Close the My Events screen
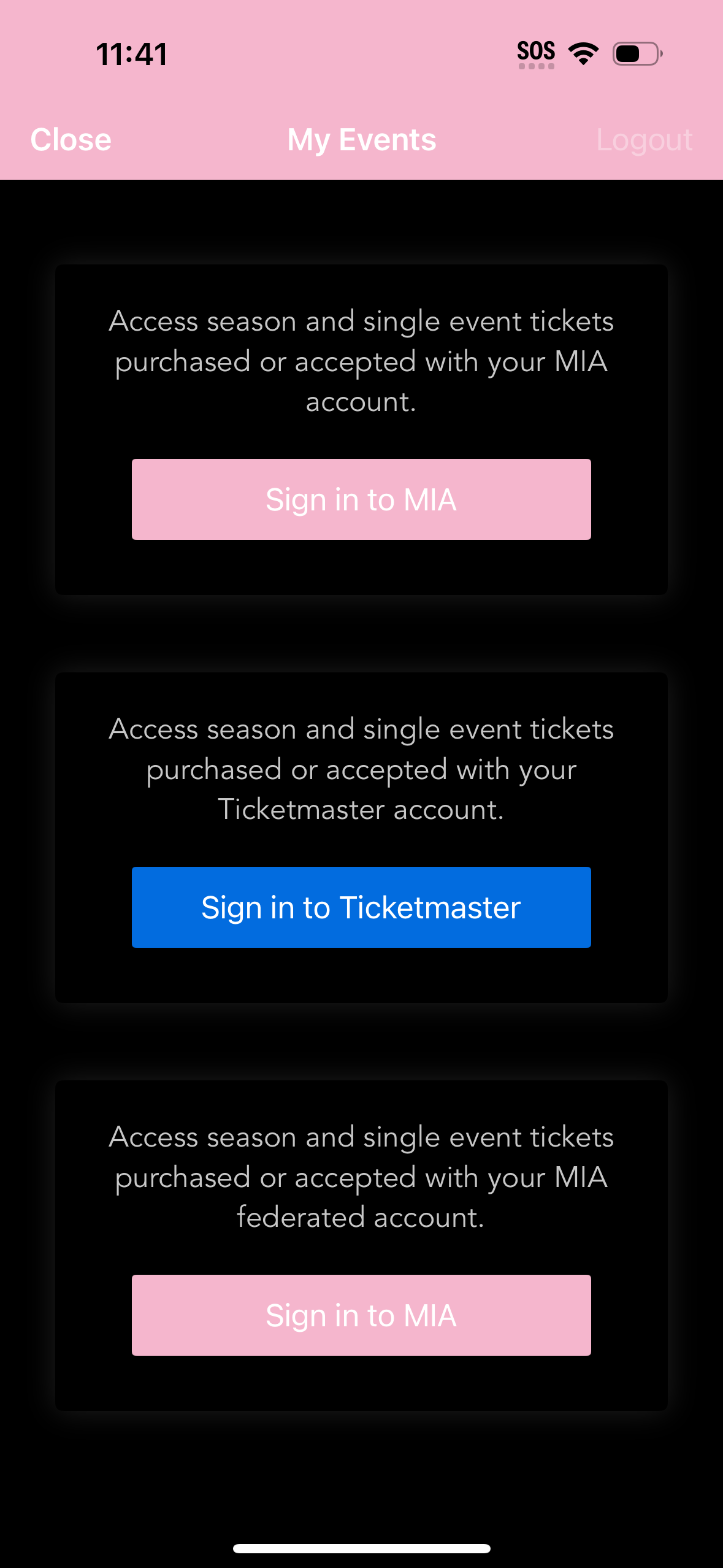Screen dimensions: 723x1568 pyautogui.click(x=70, y=139)
